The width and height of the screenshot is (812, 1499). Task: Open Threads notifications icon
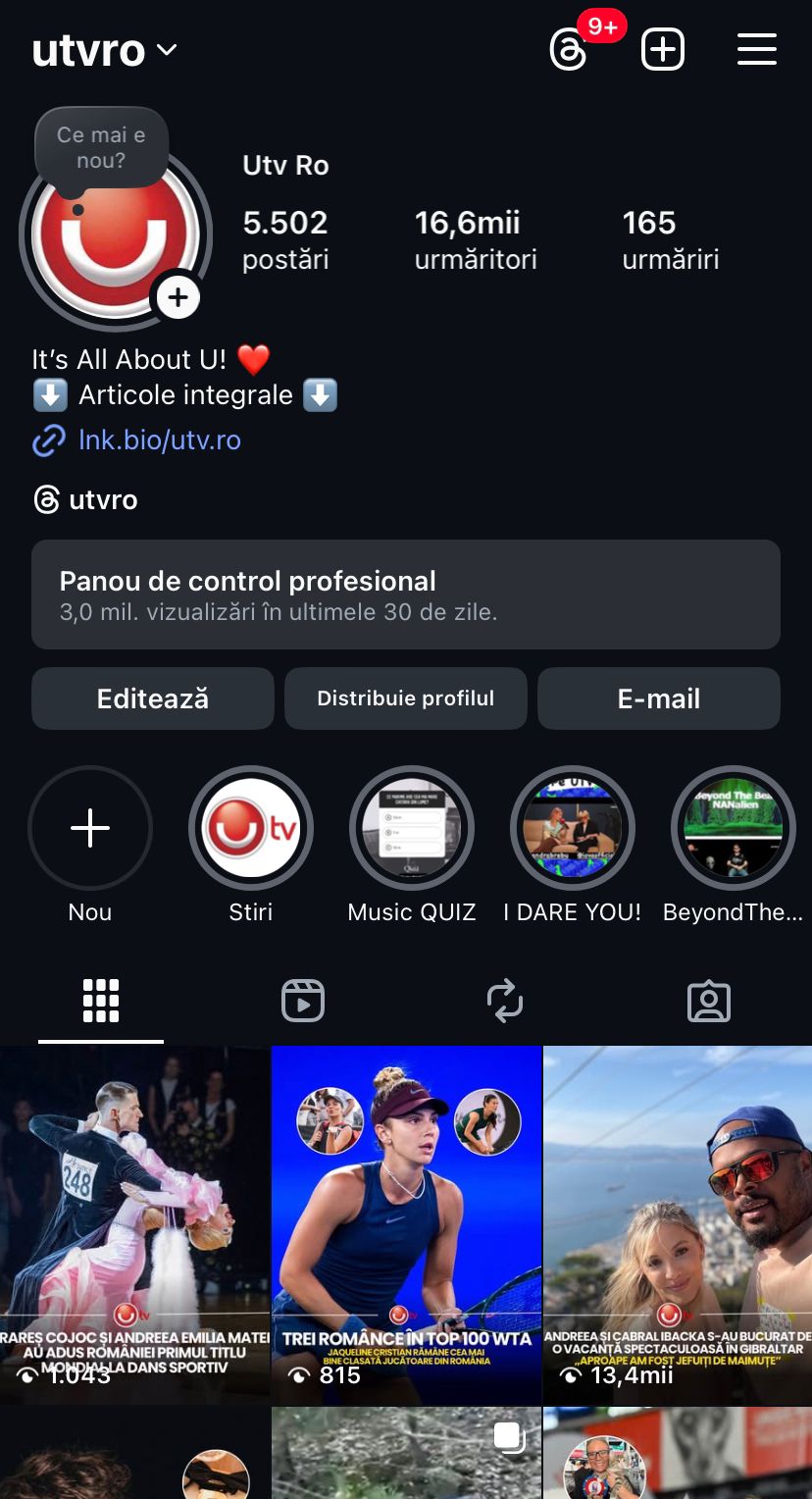(x=569, y=50)
